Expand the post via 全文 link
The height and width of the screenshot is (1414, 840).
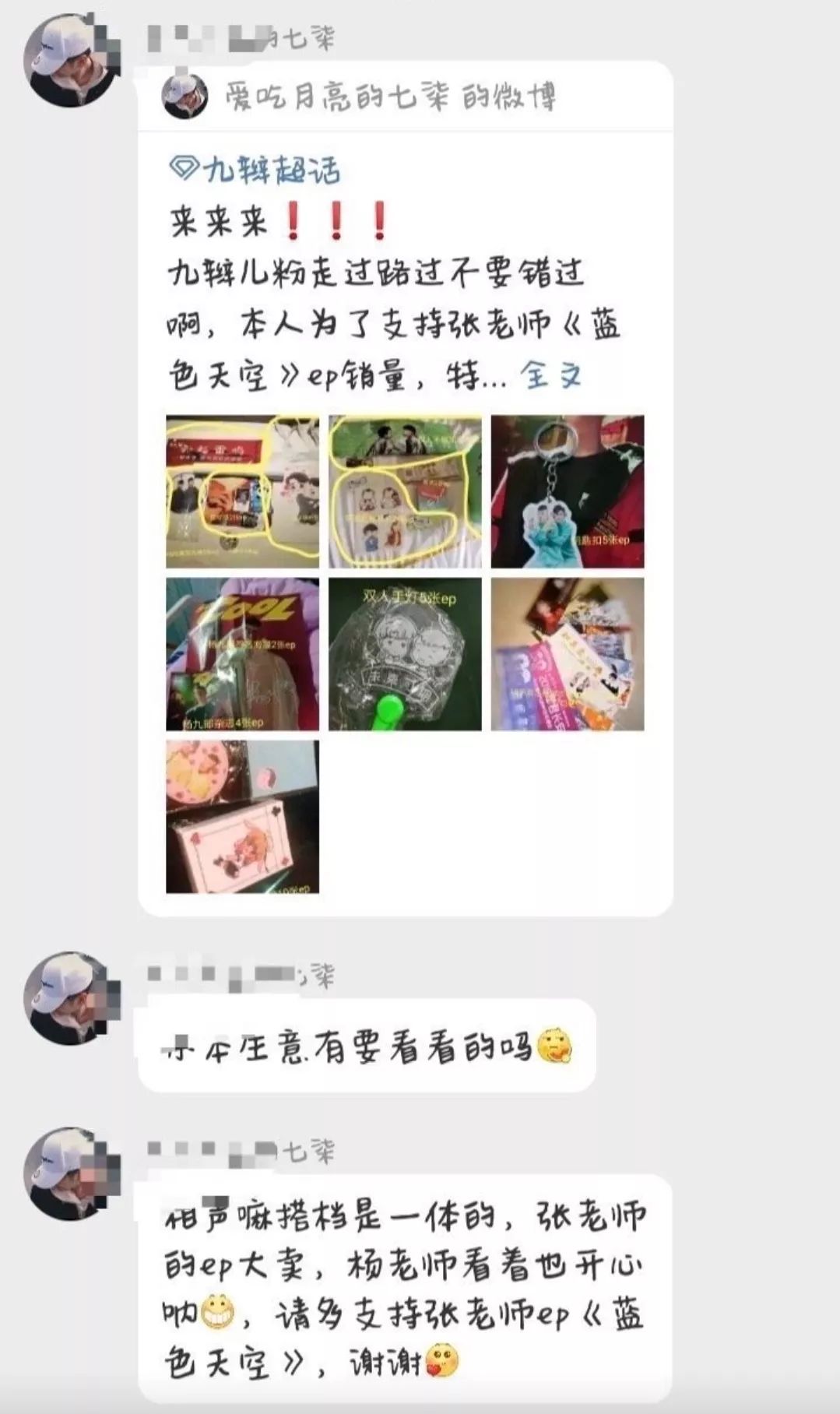coord(551,375)
